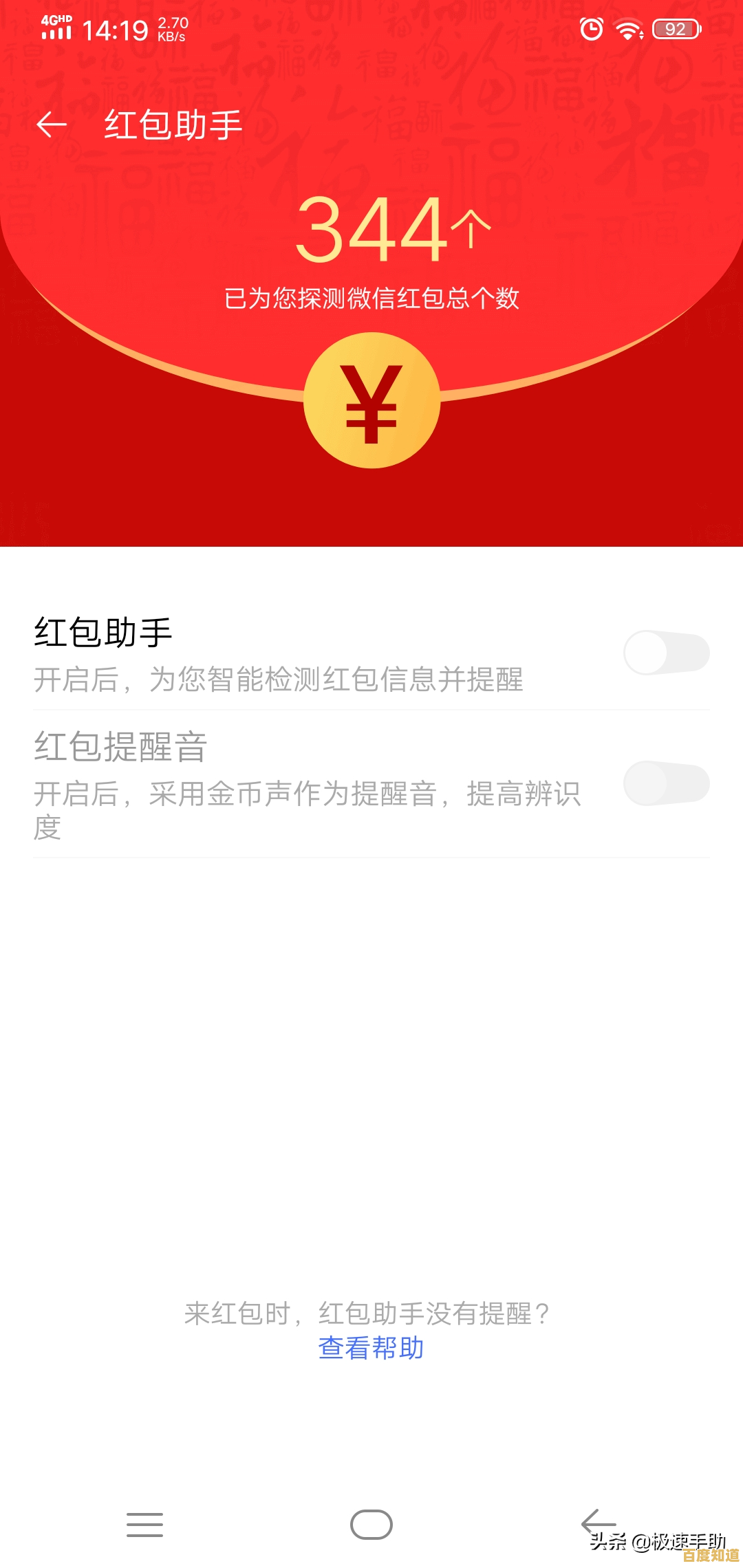Tap the 红包助手 page title
The image size is (743, 1568).
[172, 125]
